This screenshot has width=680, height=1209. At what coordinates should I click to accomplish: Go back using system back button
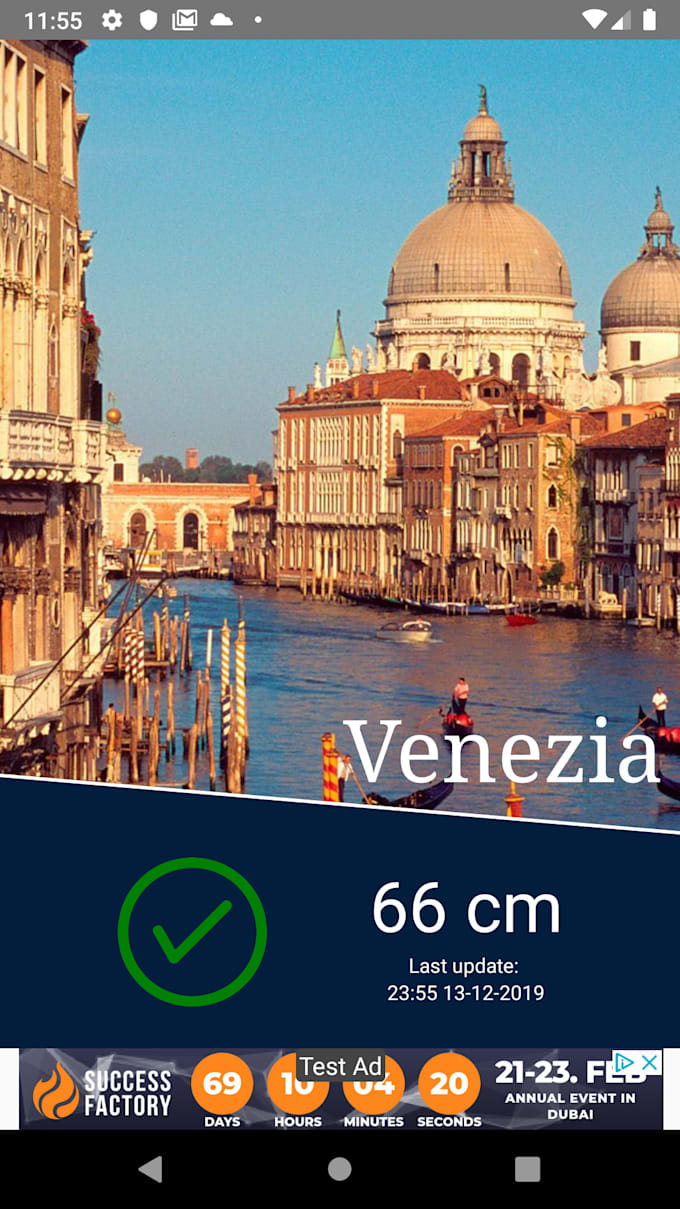(x=151, y=1169)
